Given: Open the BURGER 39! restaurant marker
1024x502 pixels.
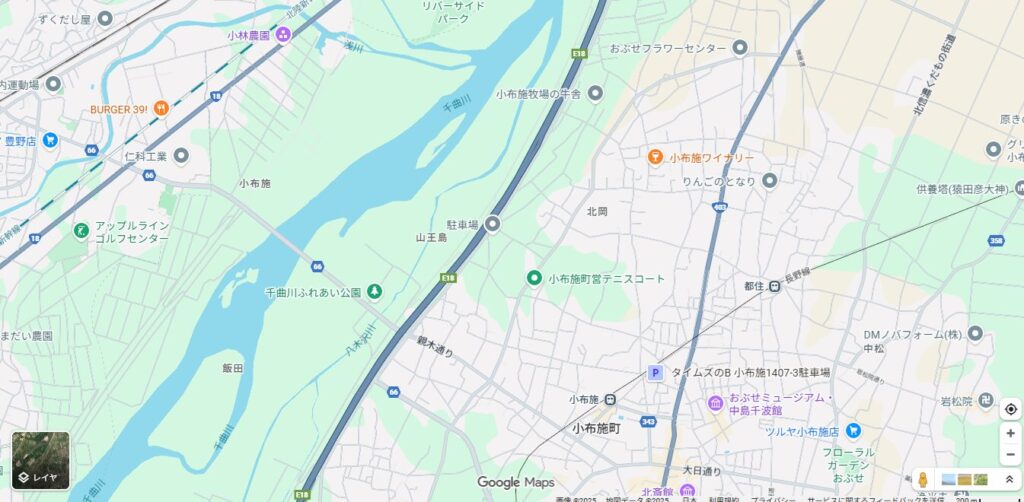Looking at the screenshot, I should (160, 109).
